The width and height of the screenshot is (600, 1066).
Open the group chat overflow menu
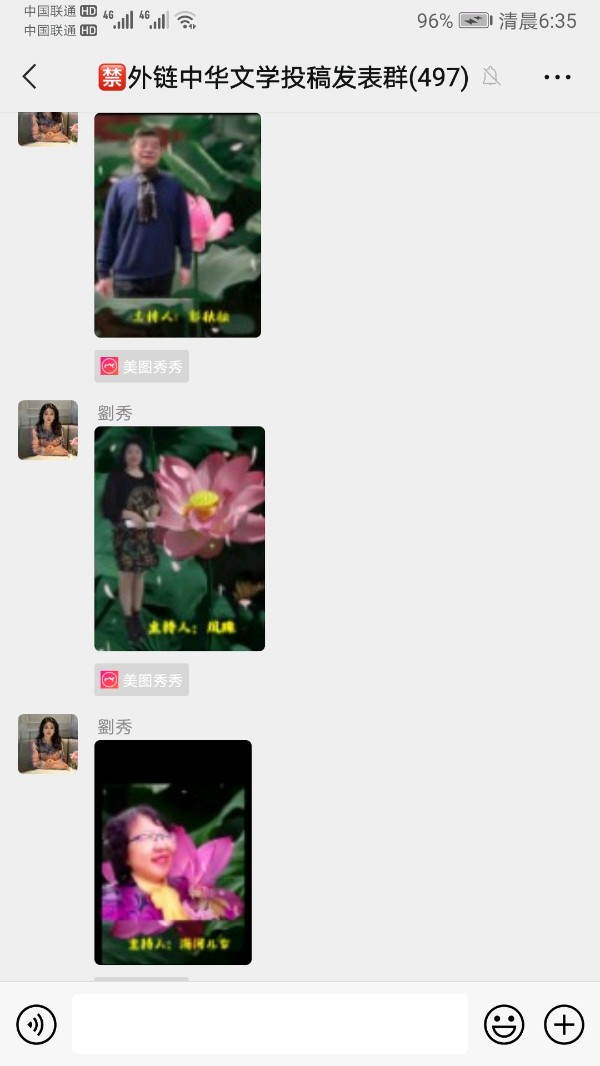557,77
